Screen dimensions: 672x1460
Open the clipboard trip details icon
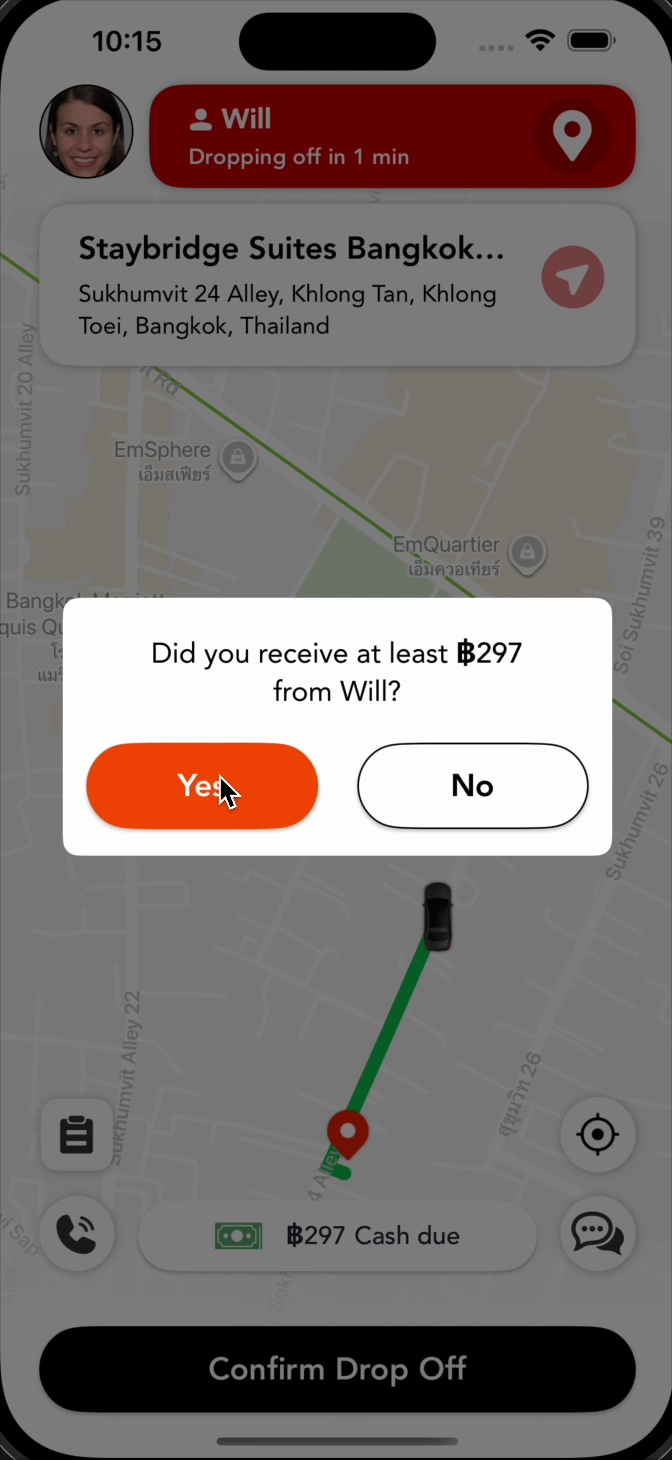(x=77, y=1135)
